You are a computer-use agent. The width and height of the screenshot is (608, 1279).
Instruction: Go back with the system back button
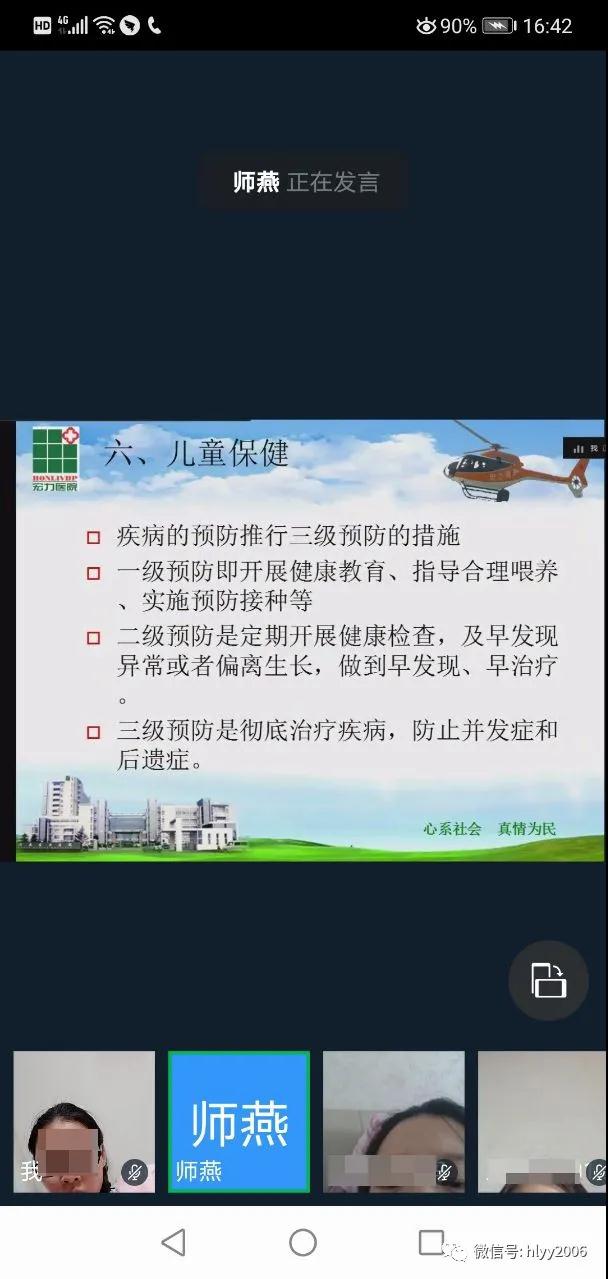pos(173,1242)
